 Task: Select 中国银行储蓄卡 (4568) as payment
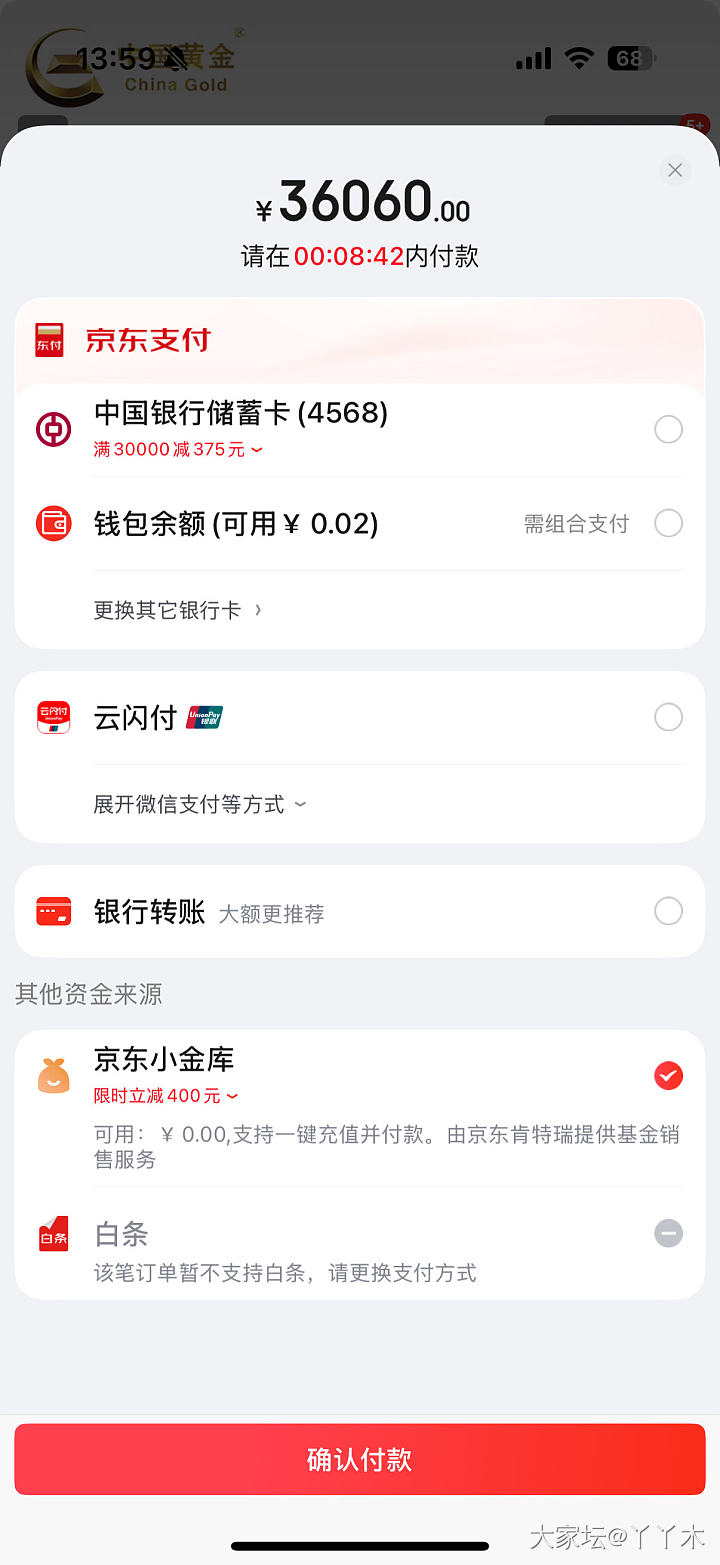pyautogui.click(x=668, y=430)
